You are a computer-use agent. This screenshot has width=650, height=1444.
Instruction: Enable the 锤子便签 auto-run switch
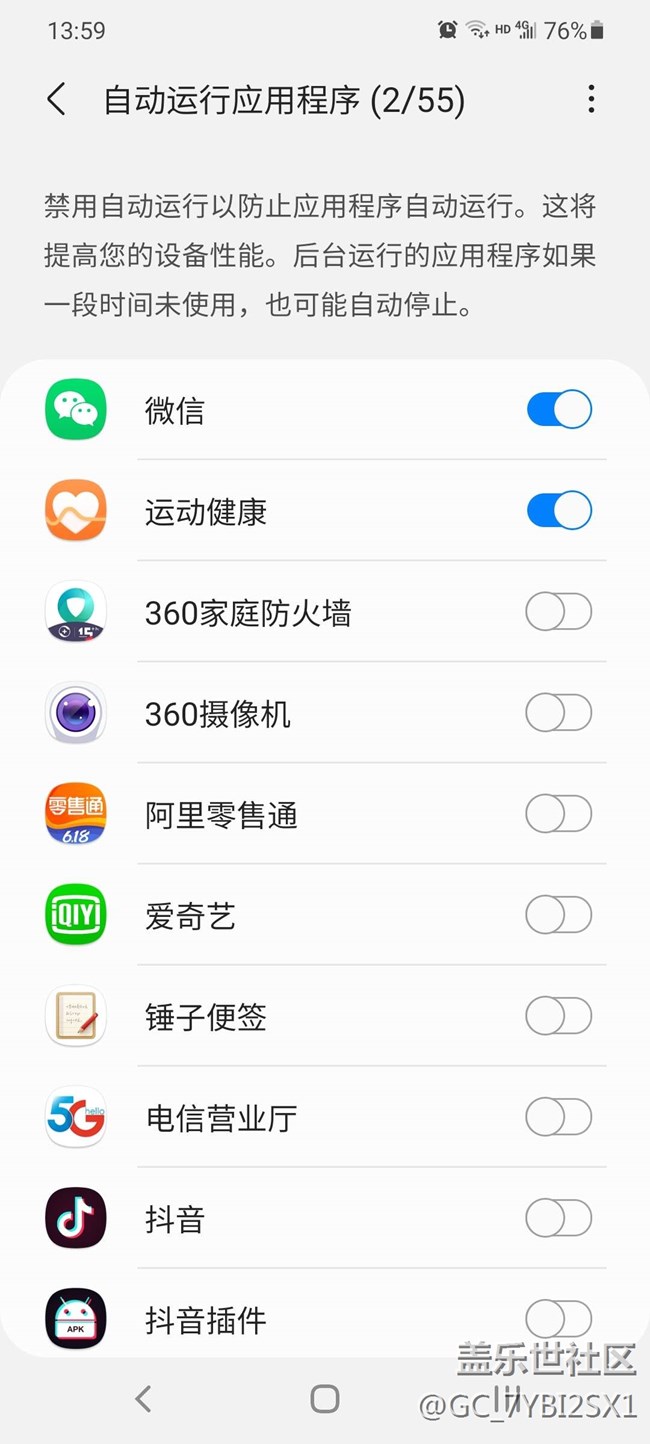point(559,1016)
